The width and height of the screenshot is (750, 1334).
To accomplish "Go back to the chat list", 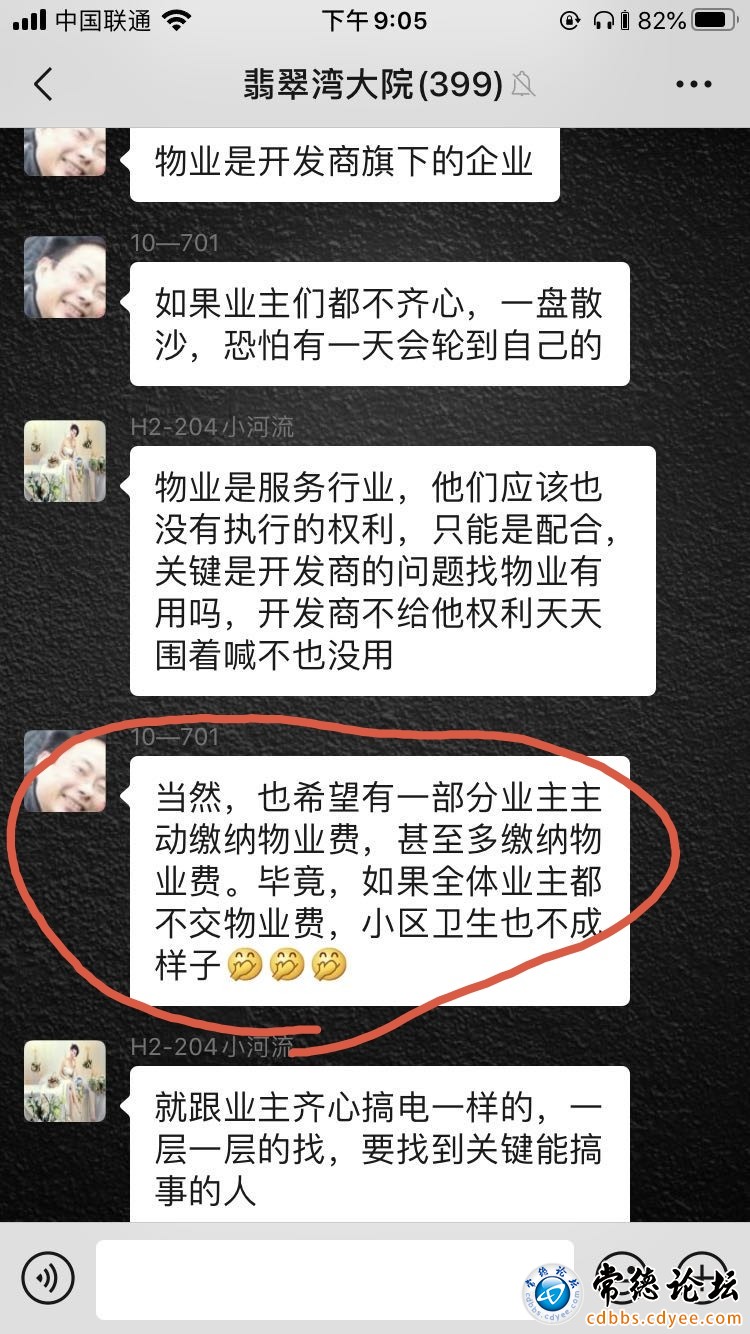I will click(43, 85).
